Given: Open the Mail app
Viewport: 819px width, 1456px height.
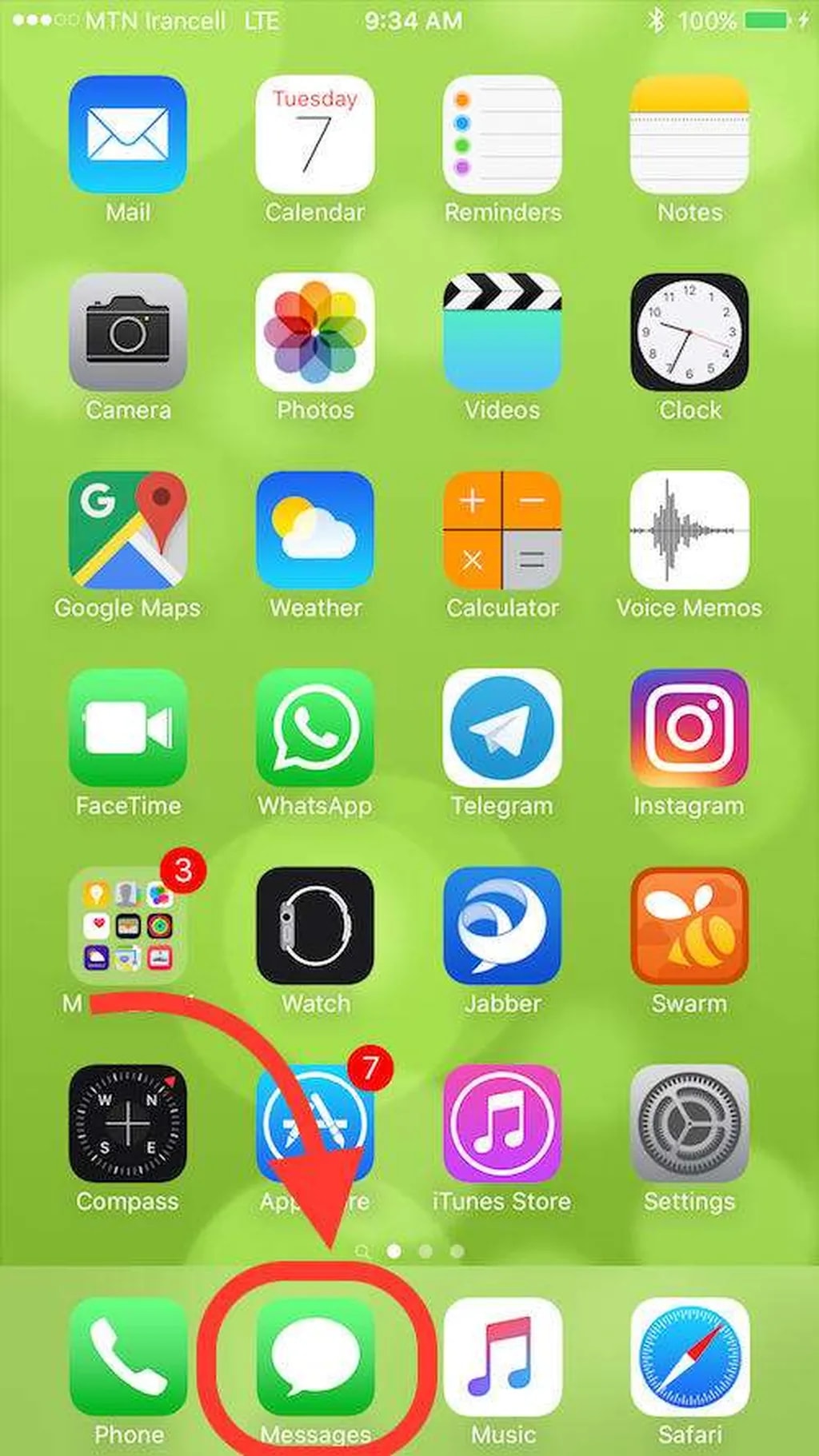Looking at the screenshot, I should click(128, 134).
